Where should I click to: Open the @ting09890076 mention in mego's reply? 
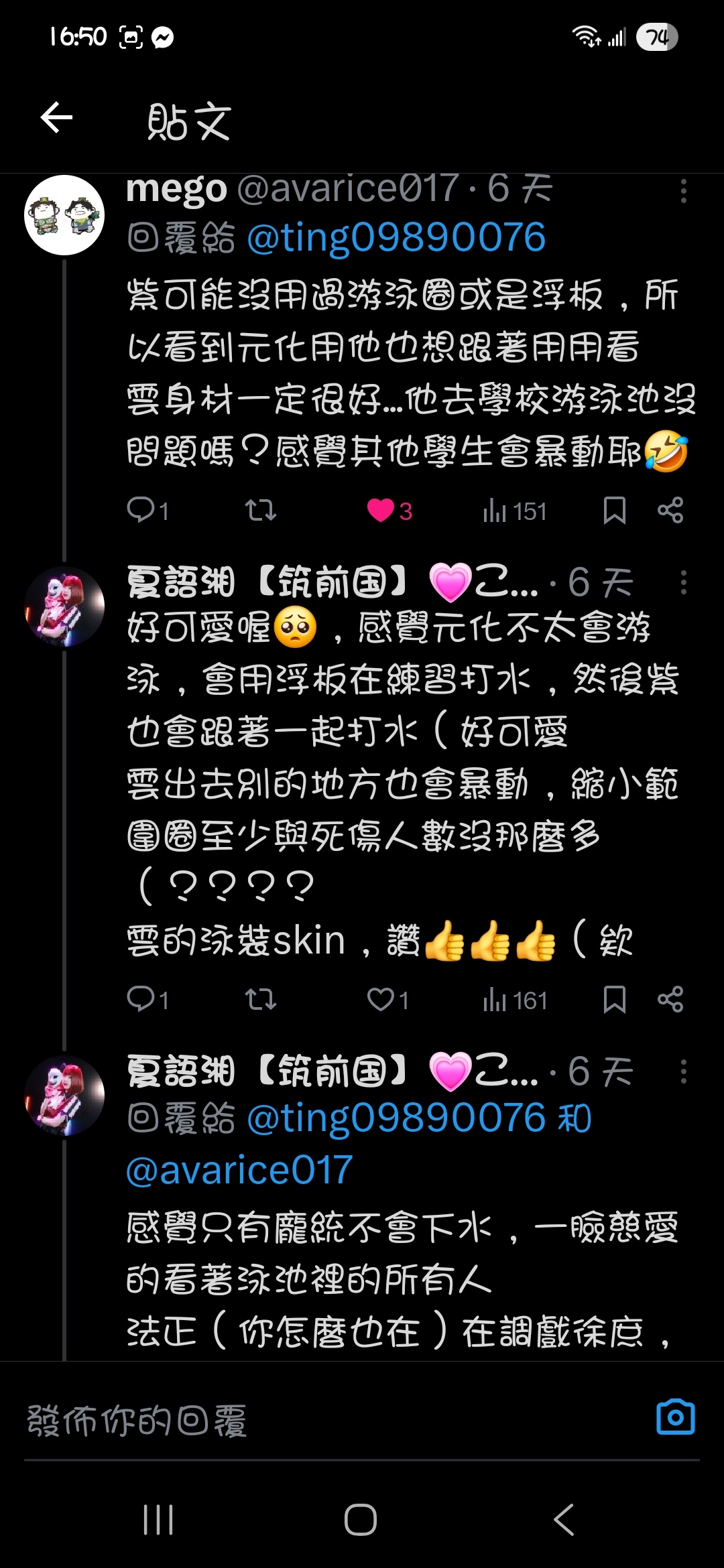coord(396,238)
